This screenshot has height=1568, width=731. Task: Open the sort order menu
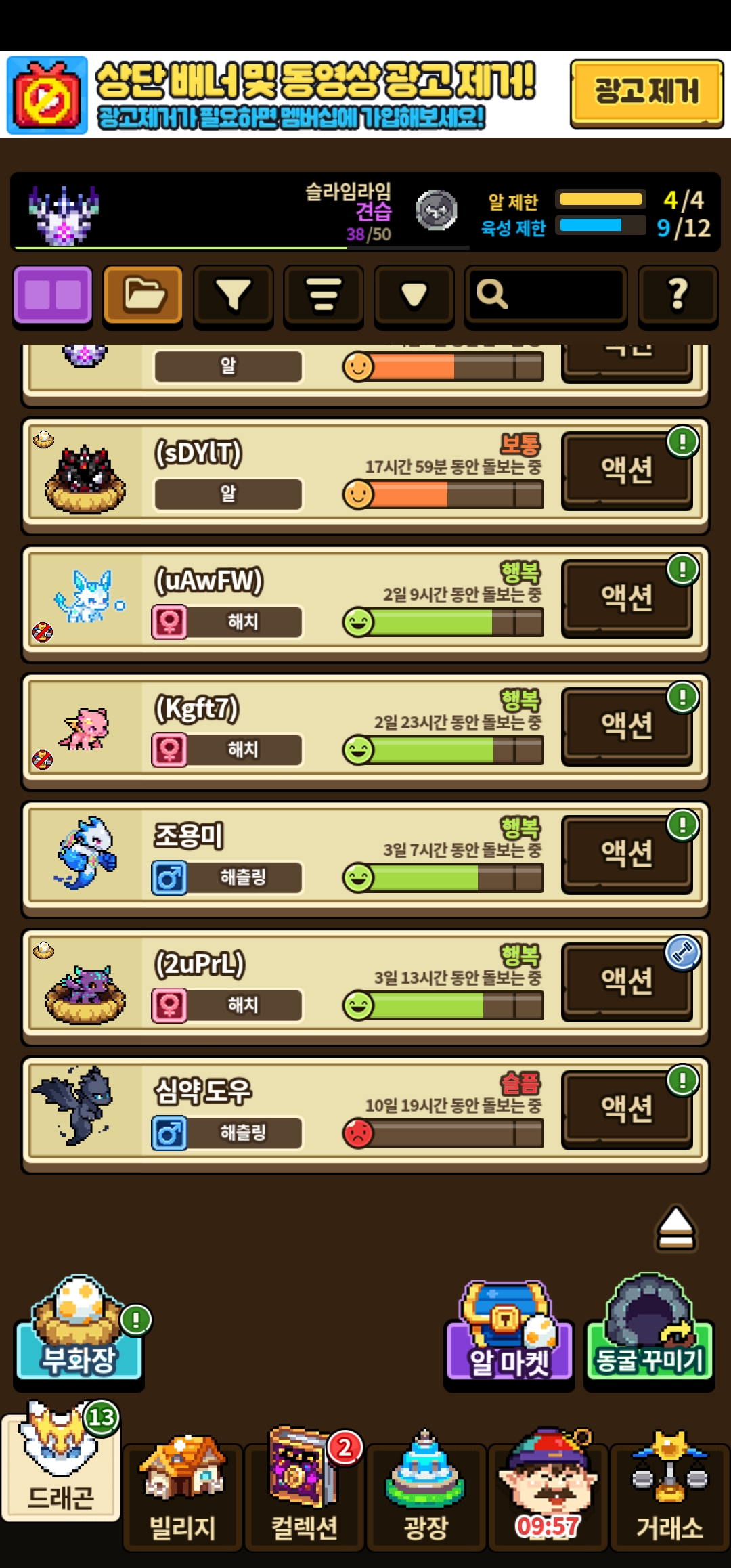pos(323,295)
